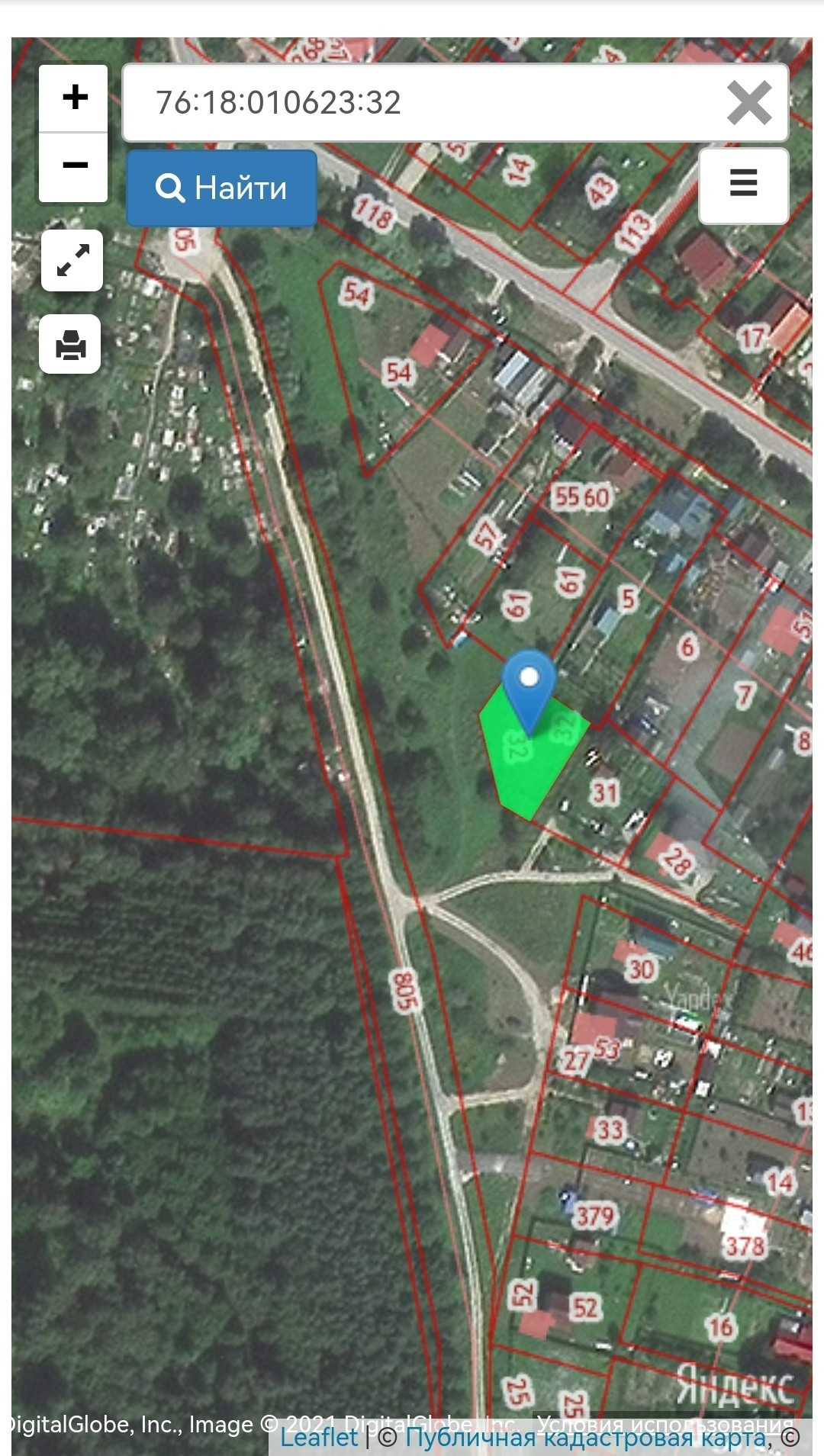
Task: Zoom in the map with plus button
Action: click(x=74, y=98)
